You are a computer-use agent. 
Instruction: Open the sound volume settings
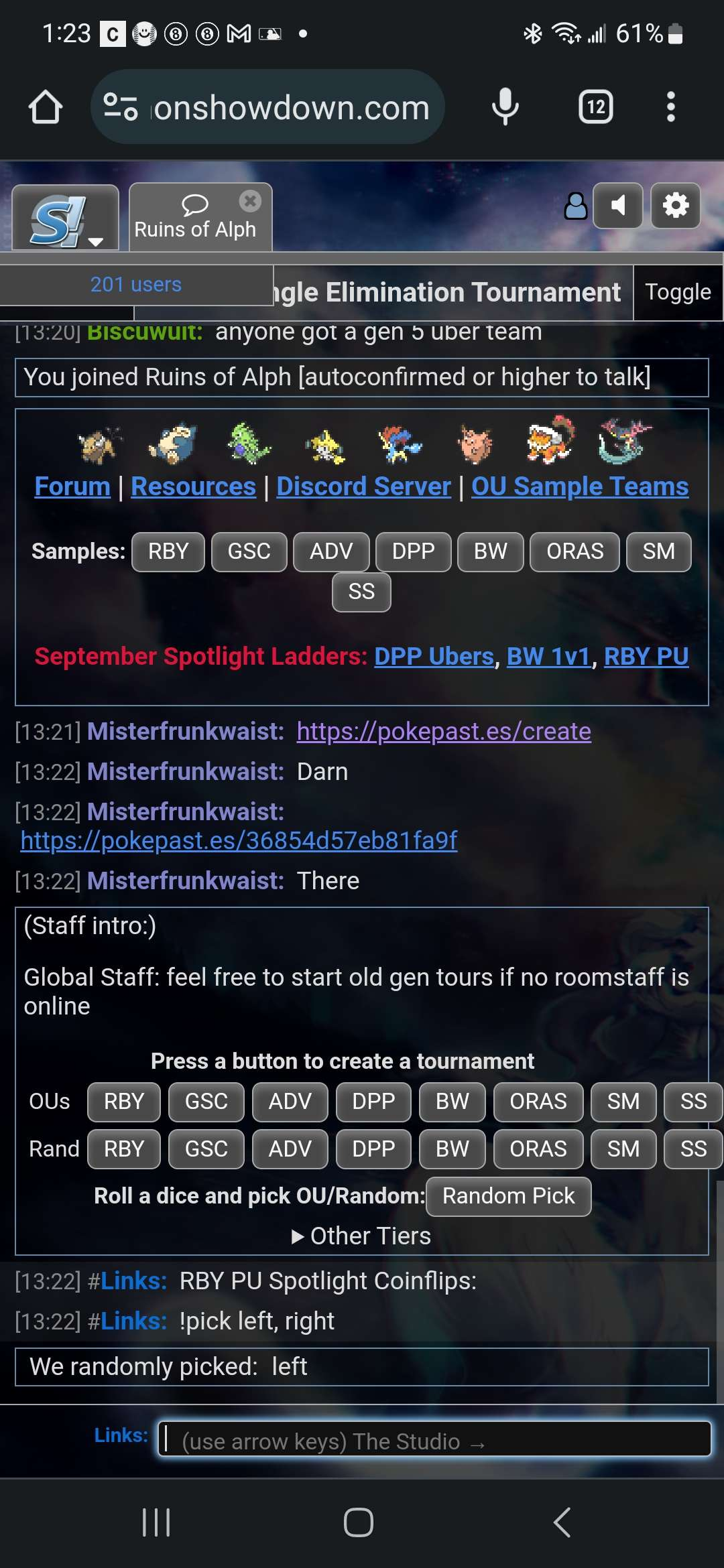[618, 206]
